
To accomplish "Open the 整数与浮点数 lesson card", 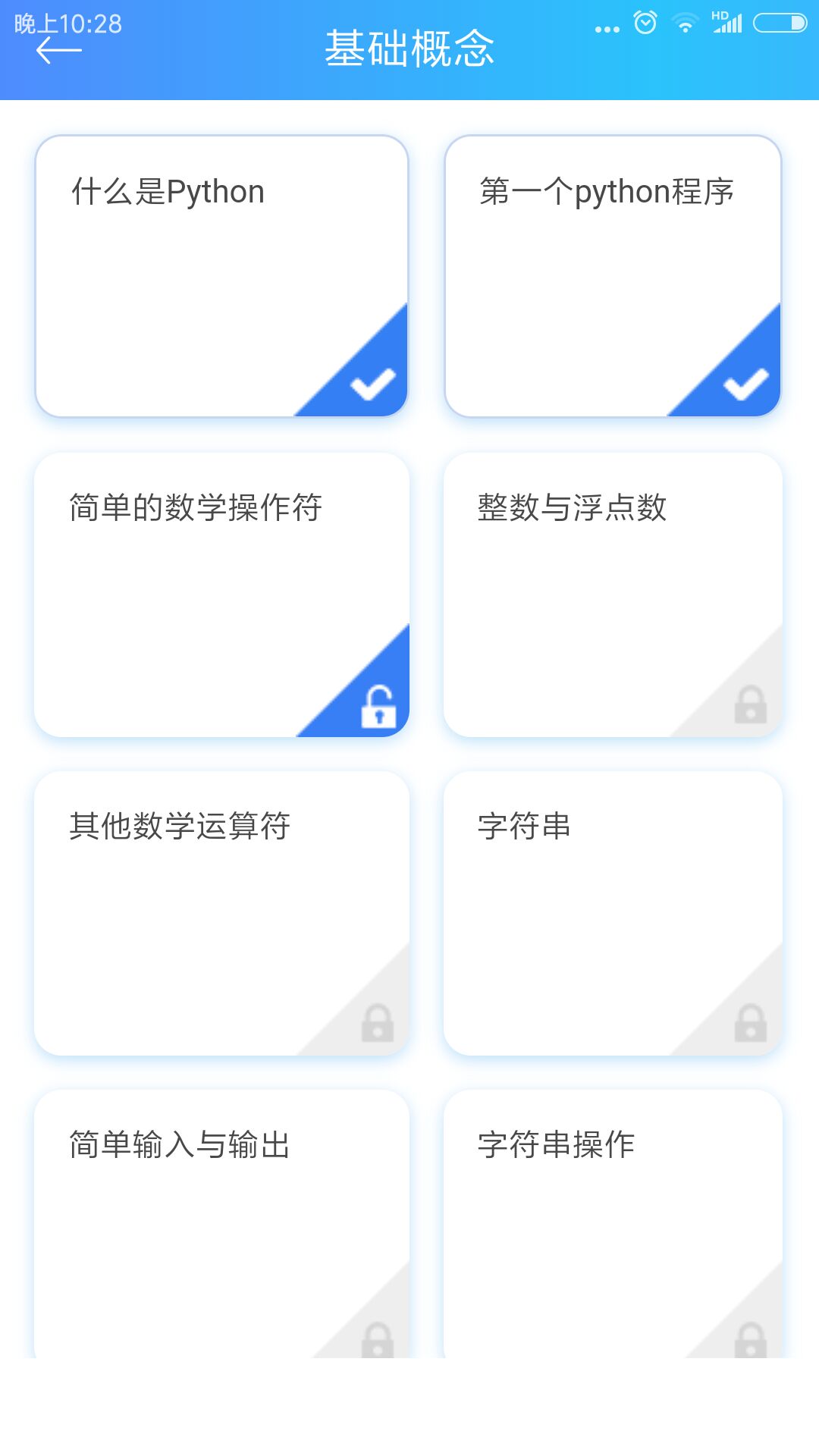I will 613,591.
